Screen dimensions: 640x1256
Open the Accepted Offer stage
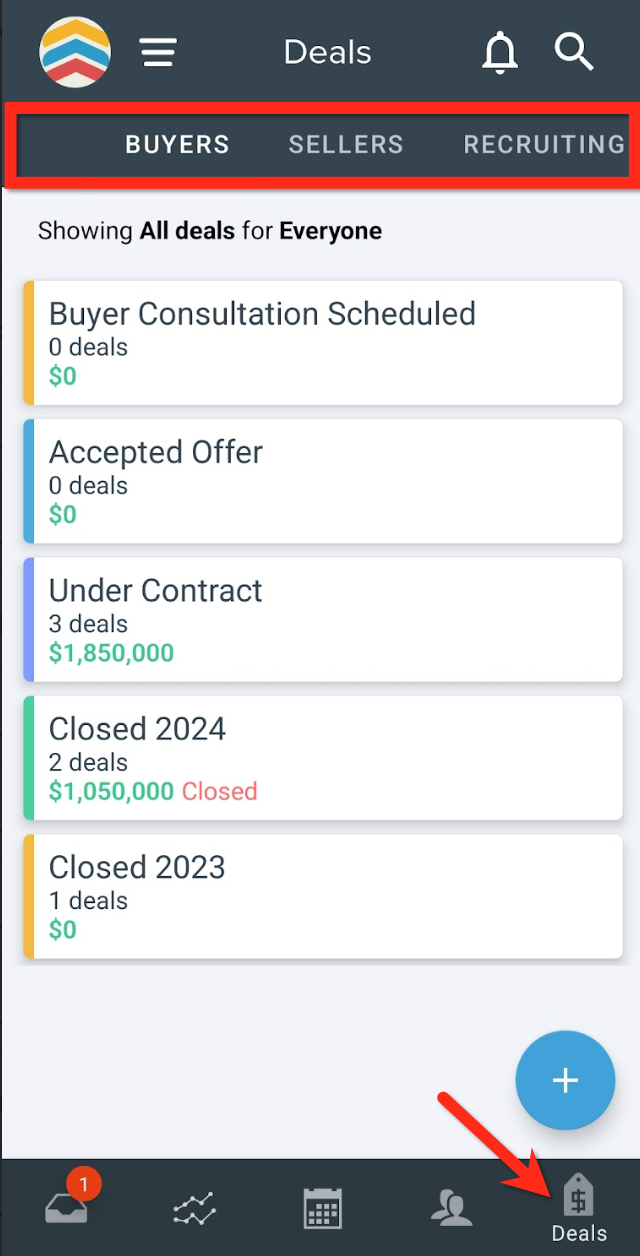[x=323, y=481]
